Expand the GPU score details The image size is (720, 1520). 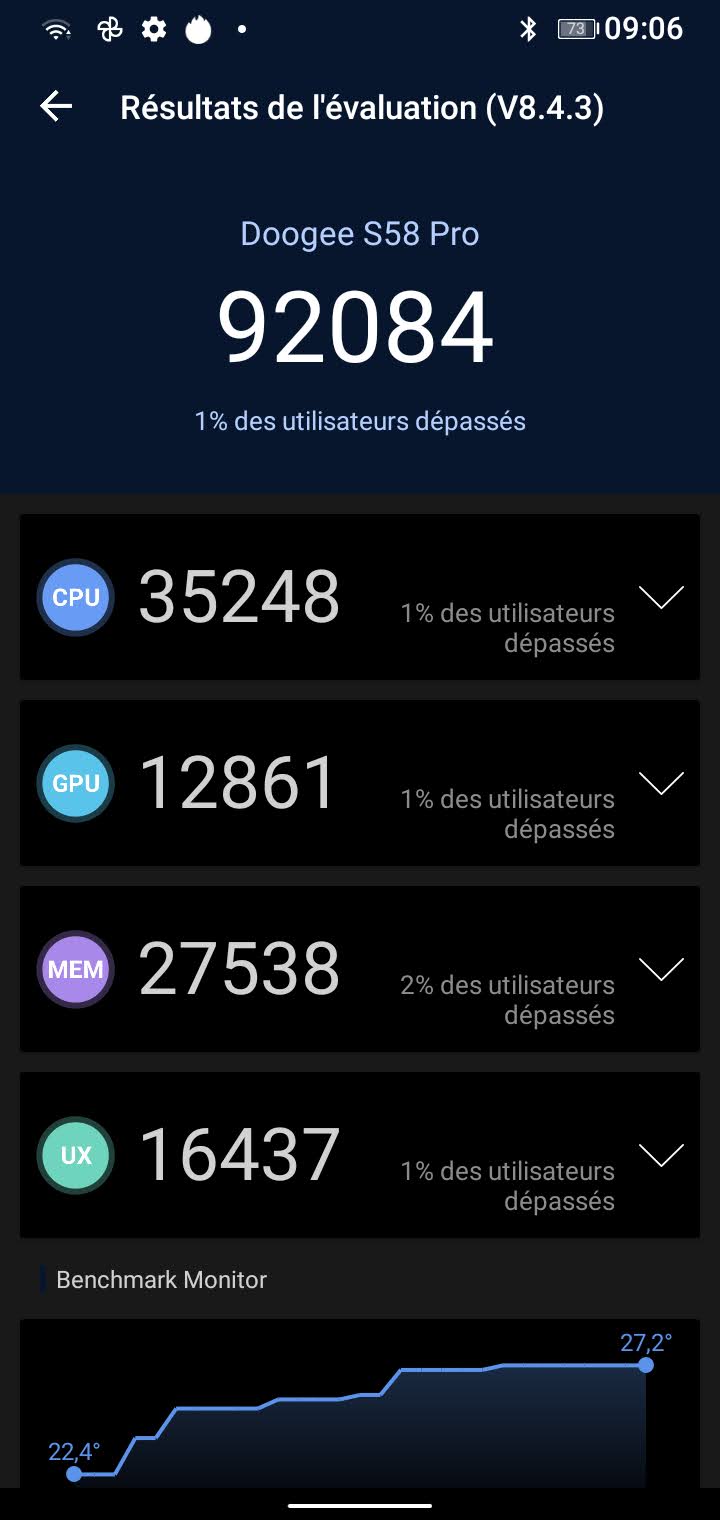tap(661, 783)
